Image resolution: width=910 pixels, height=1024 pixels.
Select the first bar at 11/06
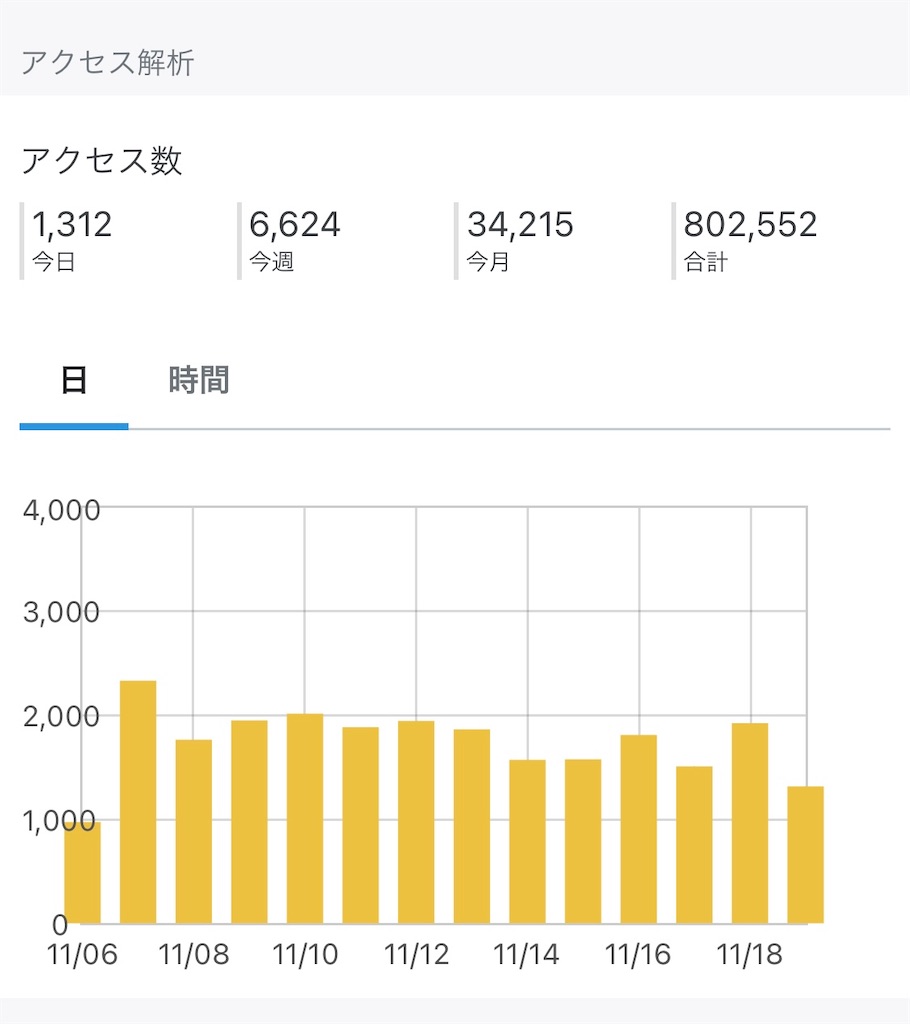80,870
